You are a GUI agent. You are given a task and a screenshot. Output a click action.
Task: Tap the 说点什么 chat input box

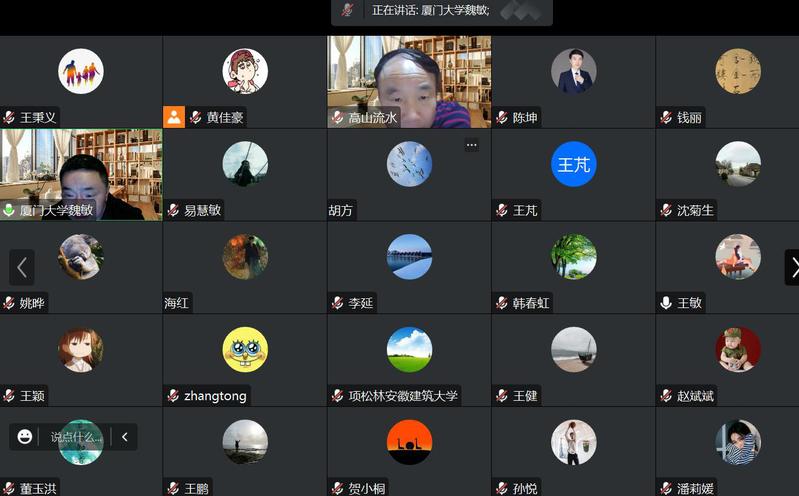click(x=76, y=437)
